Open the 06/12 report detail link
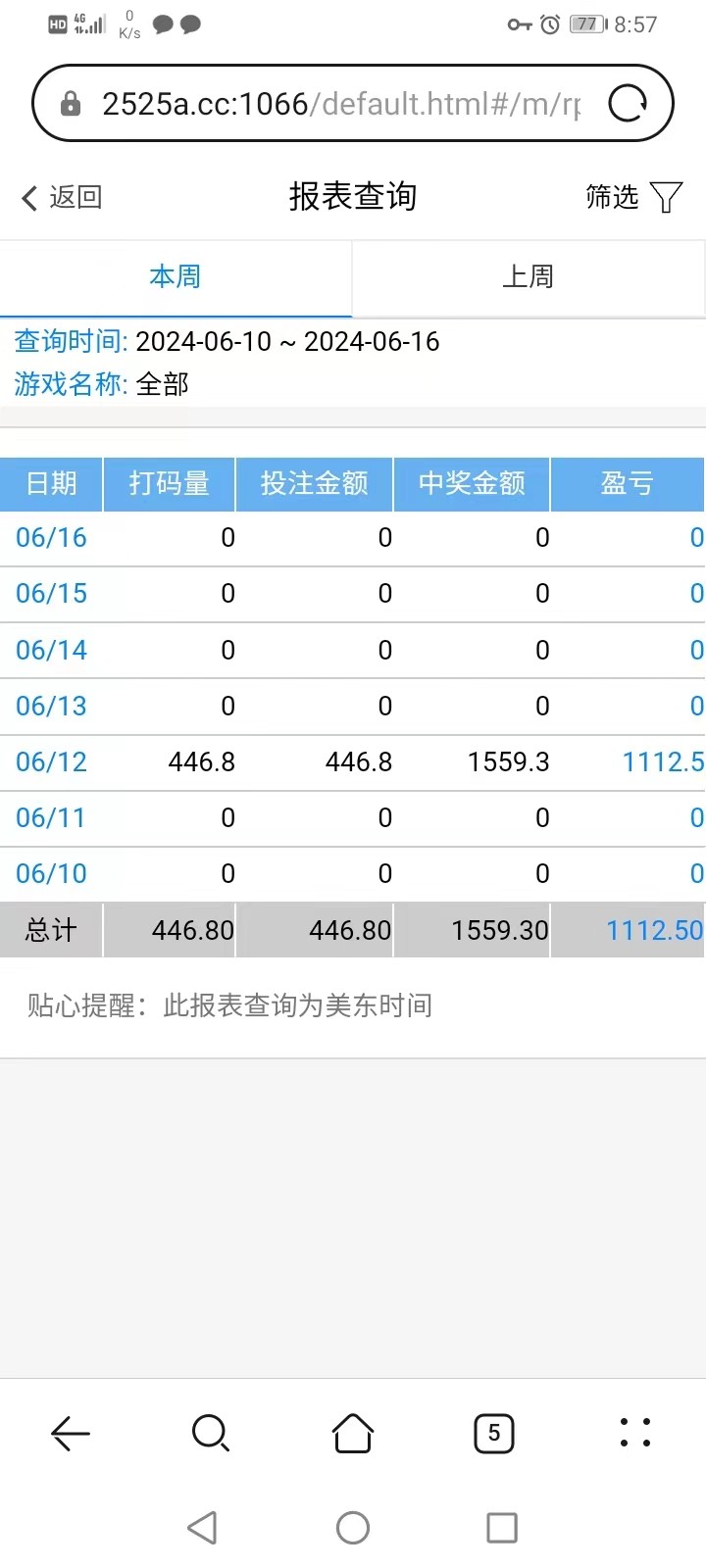This screenshot has width=706, height=1568. pos(50,761)
